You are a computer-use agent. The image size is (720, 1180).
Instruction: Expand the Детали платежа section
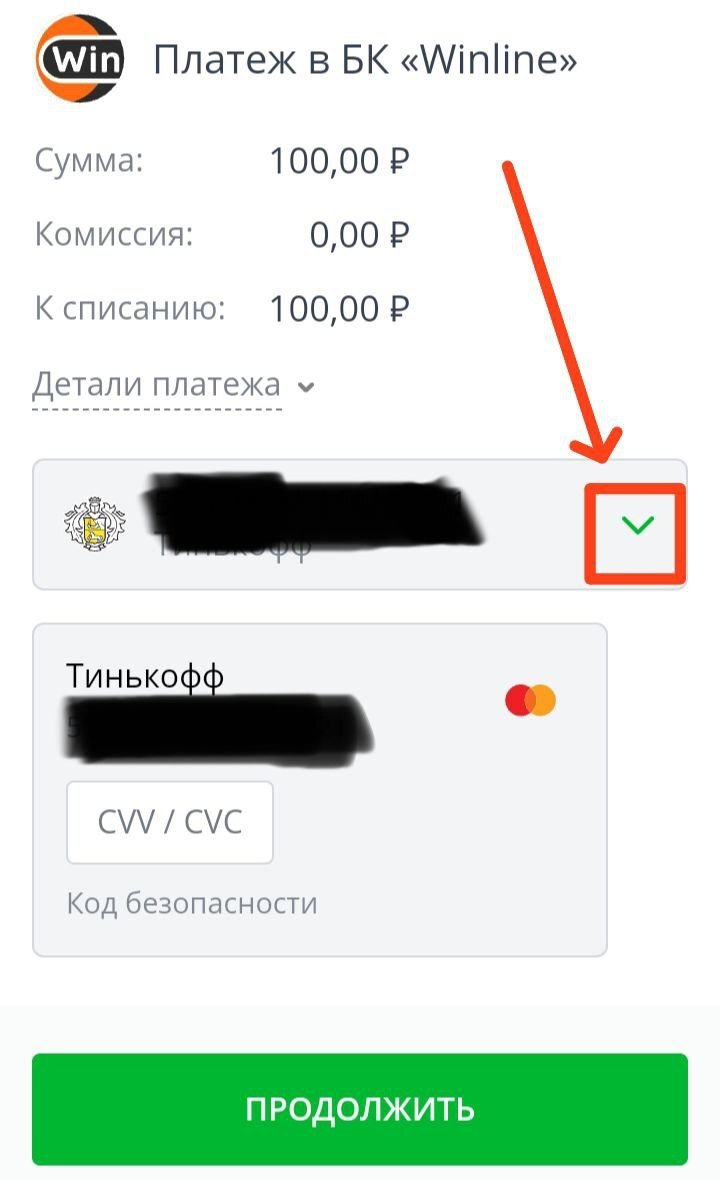(x=172, y=386)
